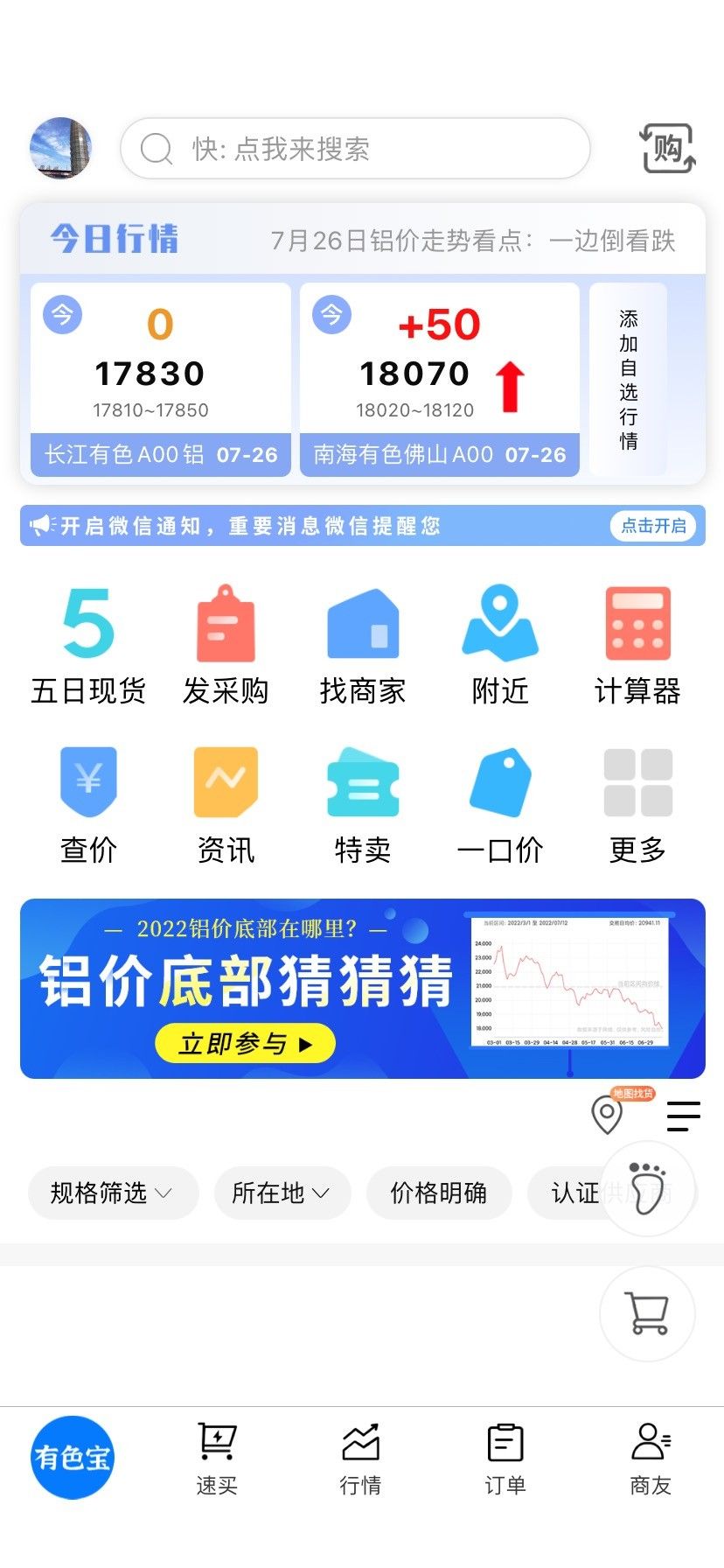
Task: Expand the 规格筛选 filter
Action: point(113,1193)
